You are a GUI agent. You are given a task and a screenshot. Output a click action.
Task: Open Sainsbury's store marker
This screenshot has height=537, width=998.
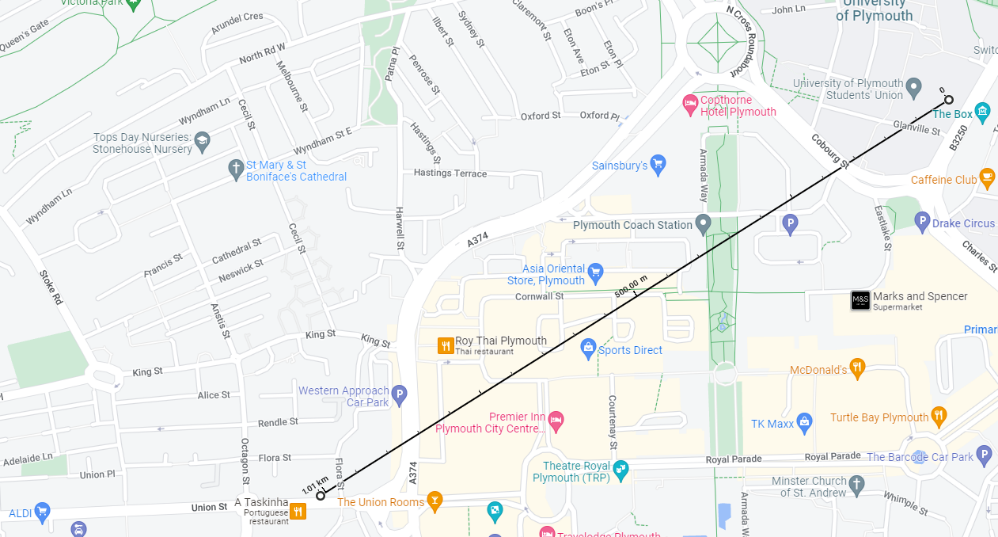(657, 163)
